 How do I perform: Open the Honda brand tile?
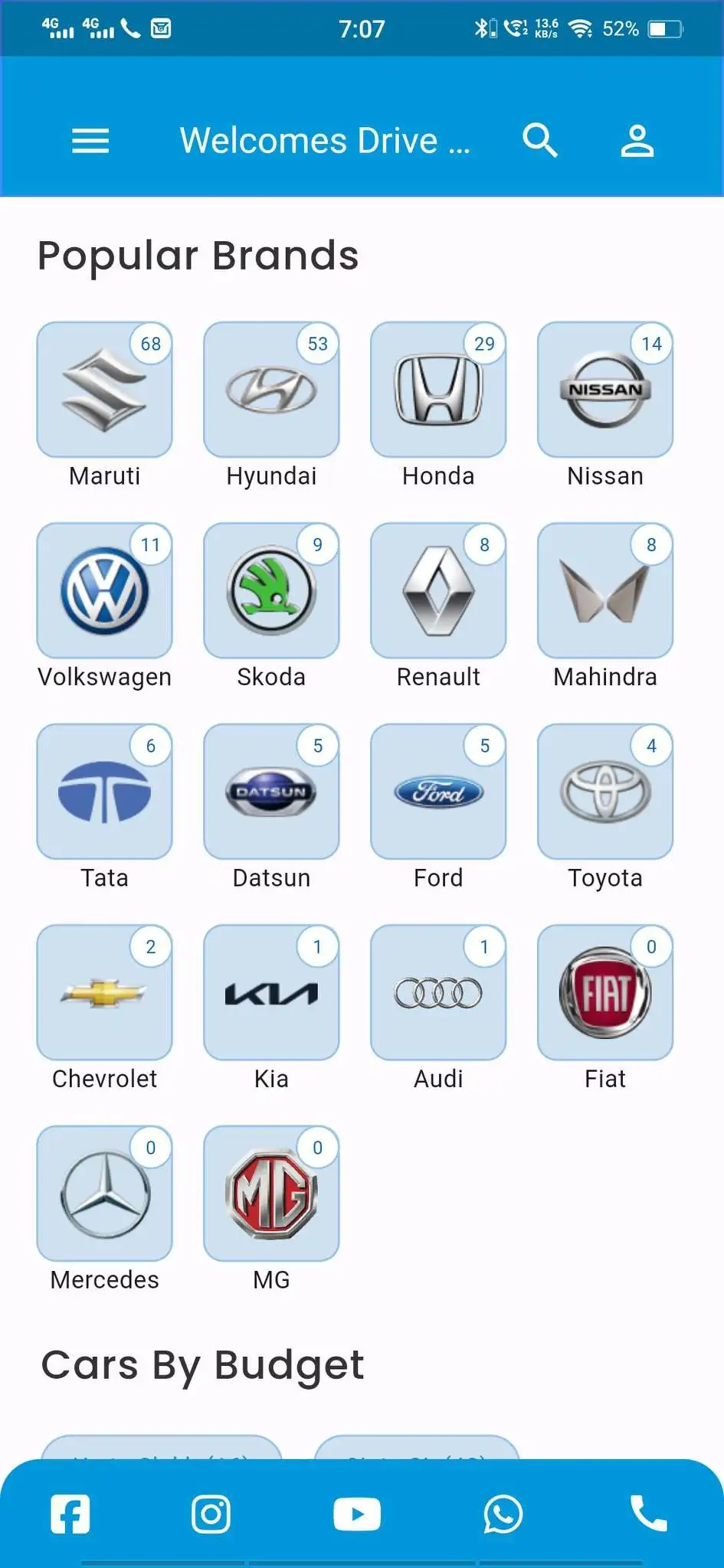(x=438, y=390)
